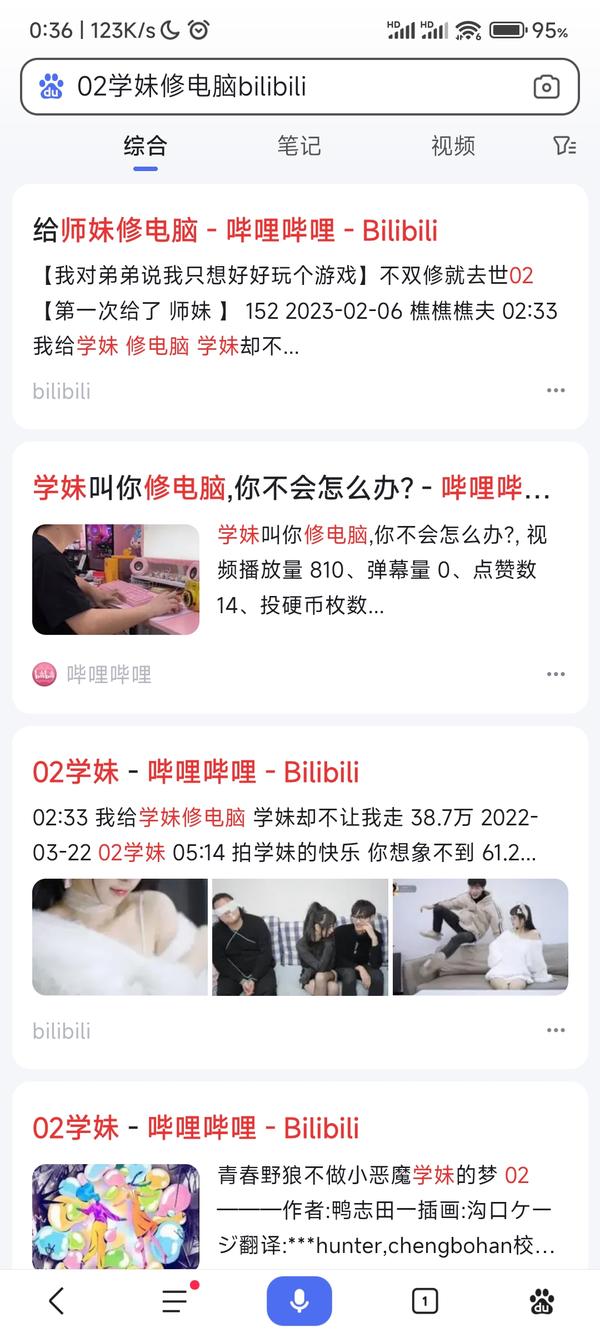Go to Baidu home via paw icon
Screen dimensions: 600x1333
tap(542, 1300)
